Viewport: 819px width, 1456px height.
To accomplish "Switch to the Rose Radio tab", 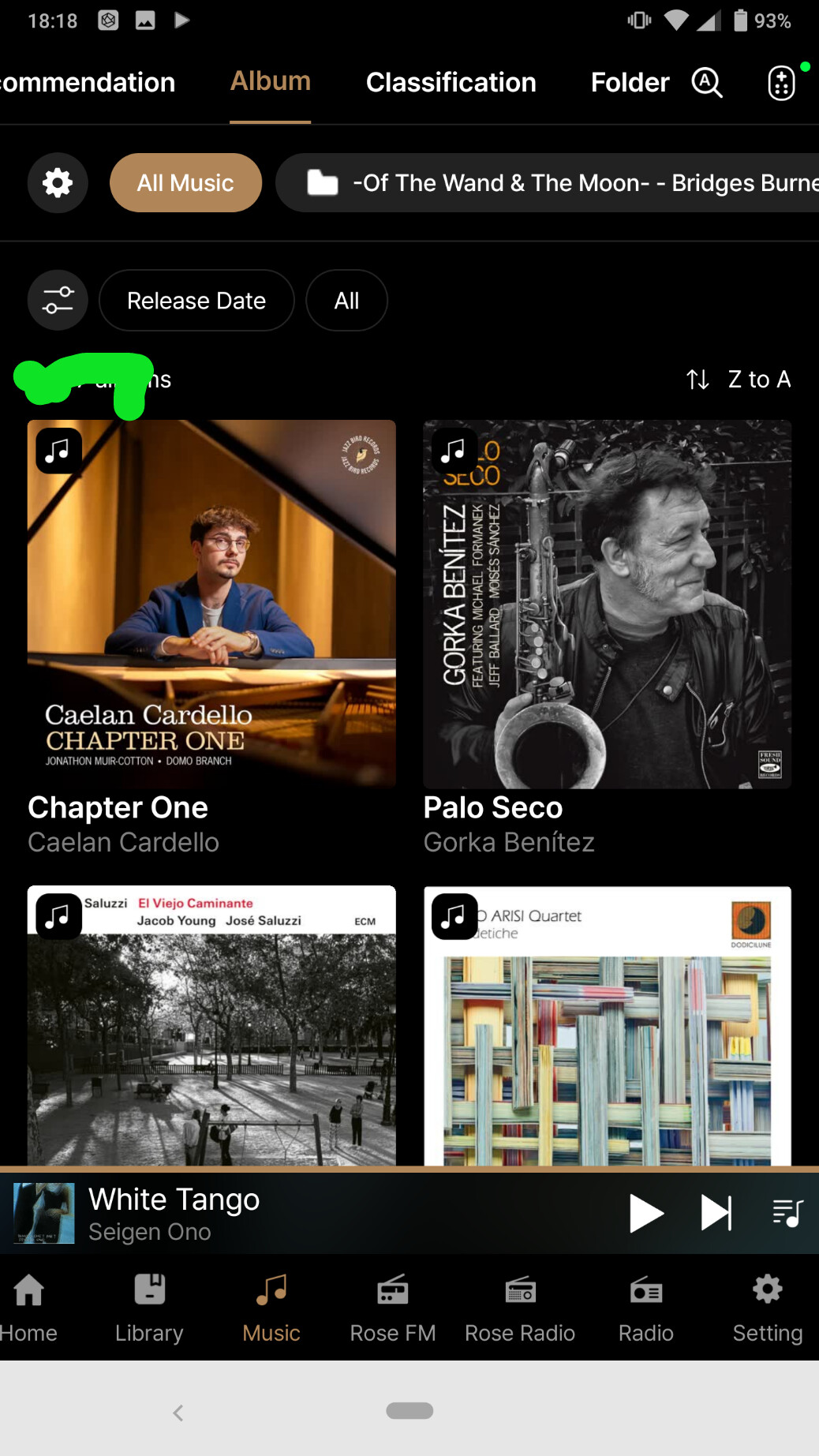I will pyautogui.click(x=520, y=1308).
